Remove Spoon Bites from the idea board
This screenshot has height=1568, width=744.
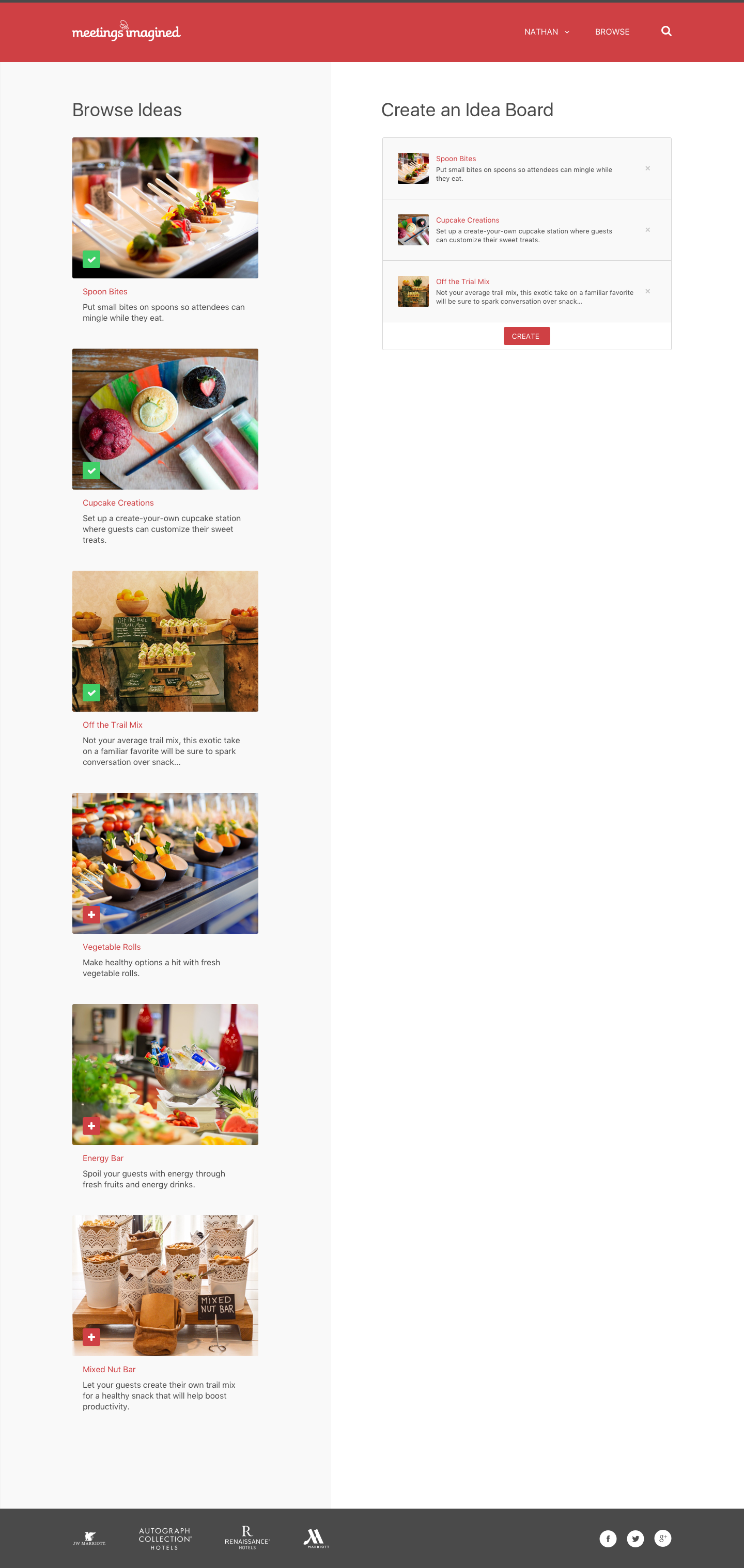tap(647, 168)
